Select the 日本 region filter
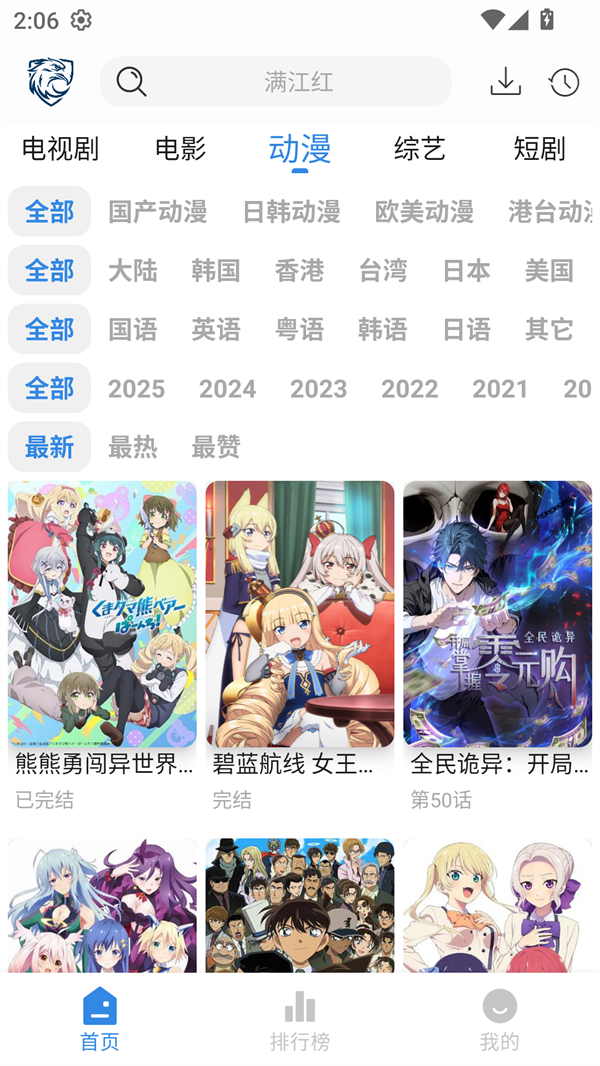Screen dimensions: 600x1066 [x=466, y=270]
